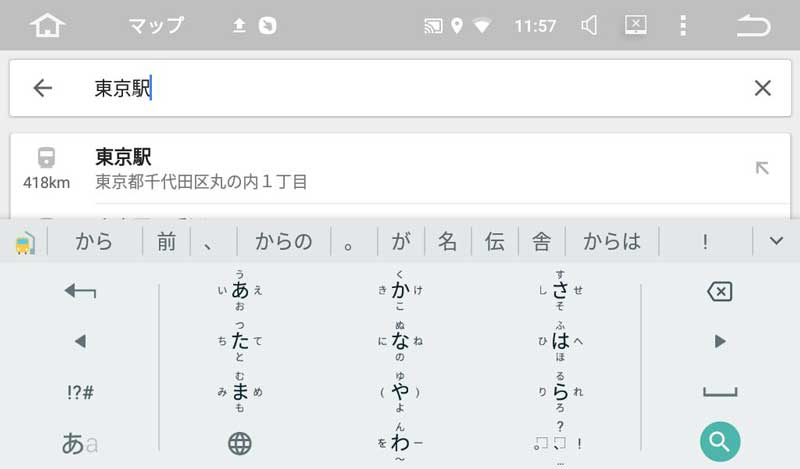Clear the search text 東京駅
The width and height of the screenshot is (800, 469).
[762, 88]
